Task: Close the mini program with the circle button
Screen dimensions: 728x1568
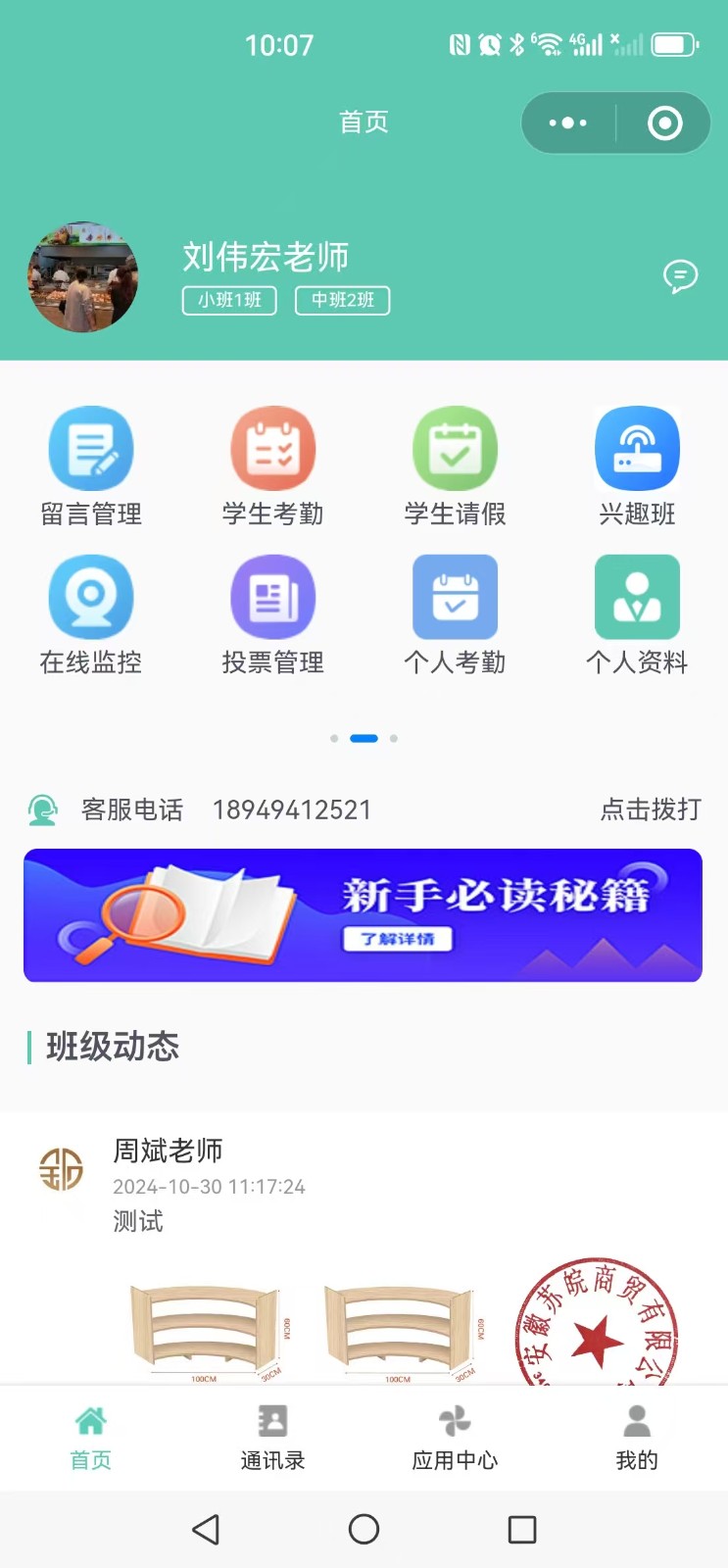Action: pyautogui.click(x=664, y=123)
